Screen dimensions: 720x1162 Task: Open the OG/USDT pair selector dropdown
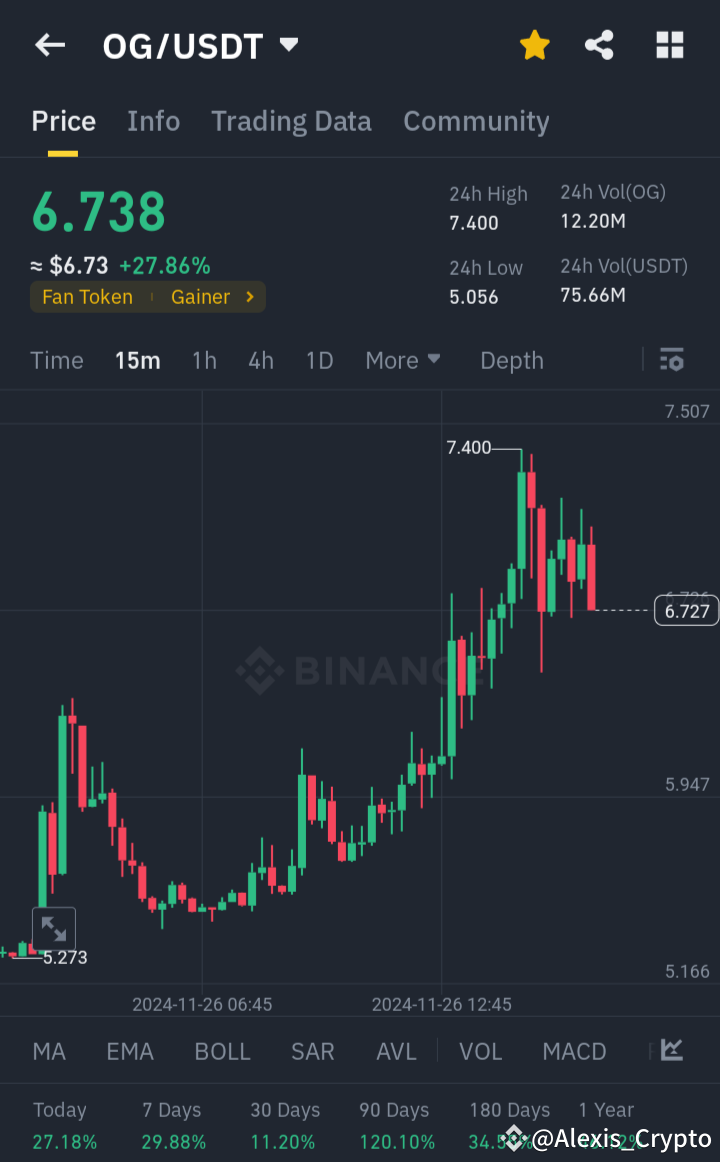(287, 44)
